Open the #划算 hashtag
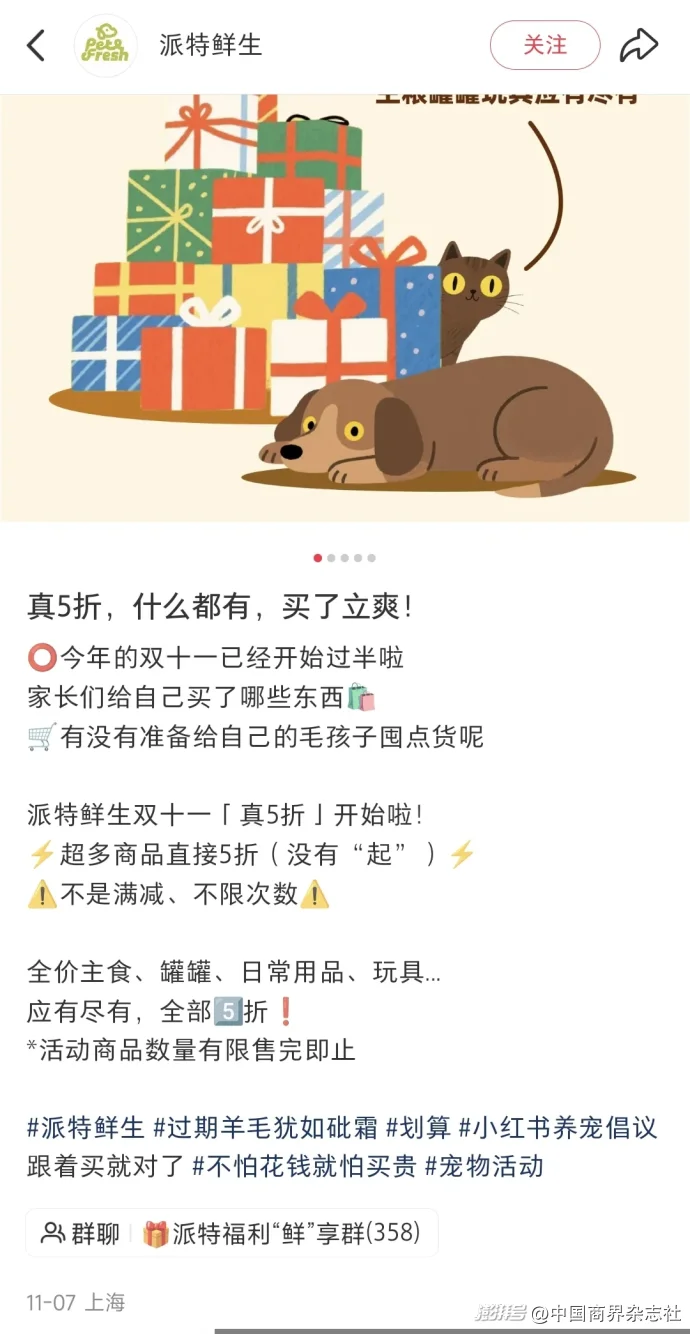 (x=418, y=1128)
